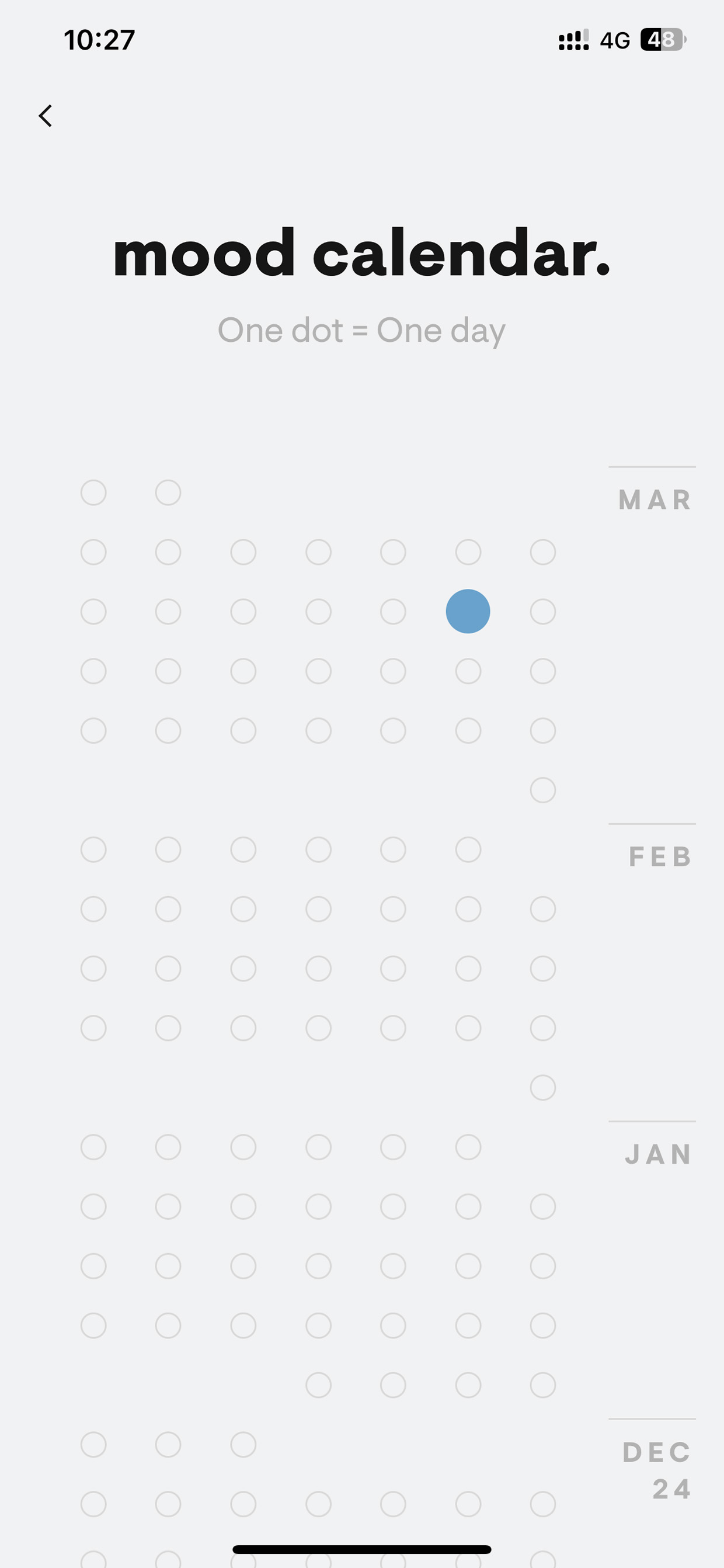Open the filled blue mood dot

point(468,611)
